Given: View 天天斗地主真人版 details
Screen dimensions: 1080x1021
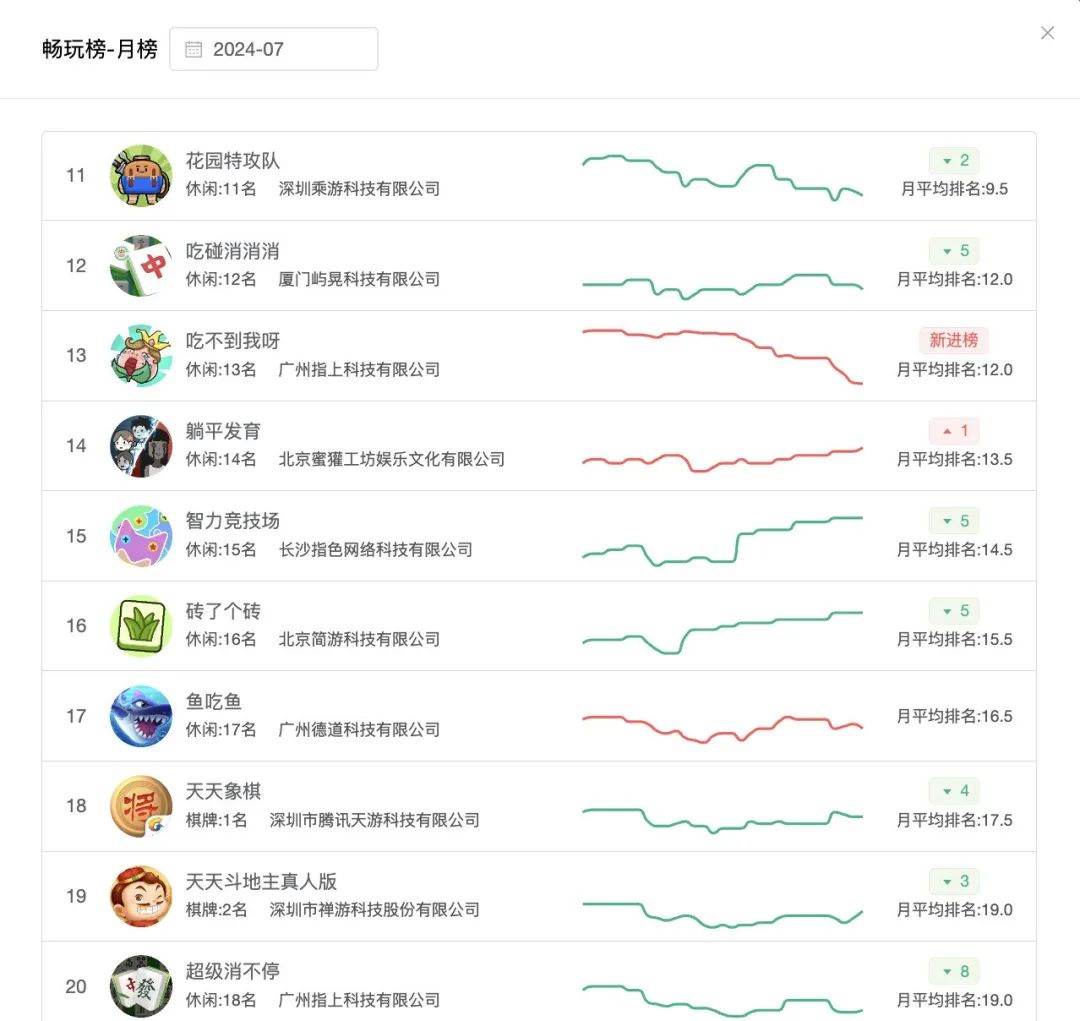Looking at the screenshot, I should click(261, 881).
